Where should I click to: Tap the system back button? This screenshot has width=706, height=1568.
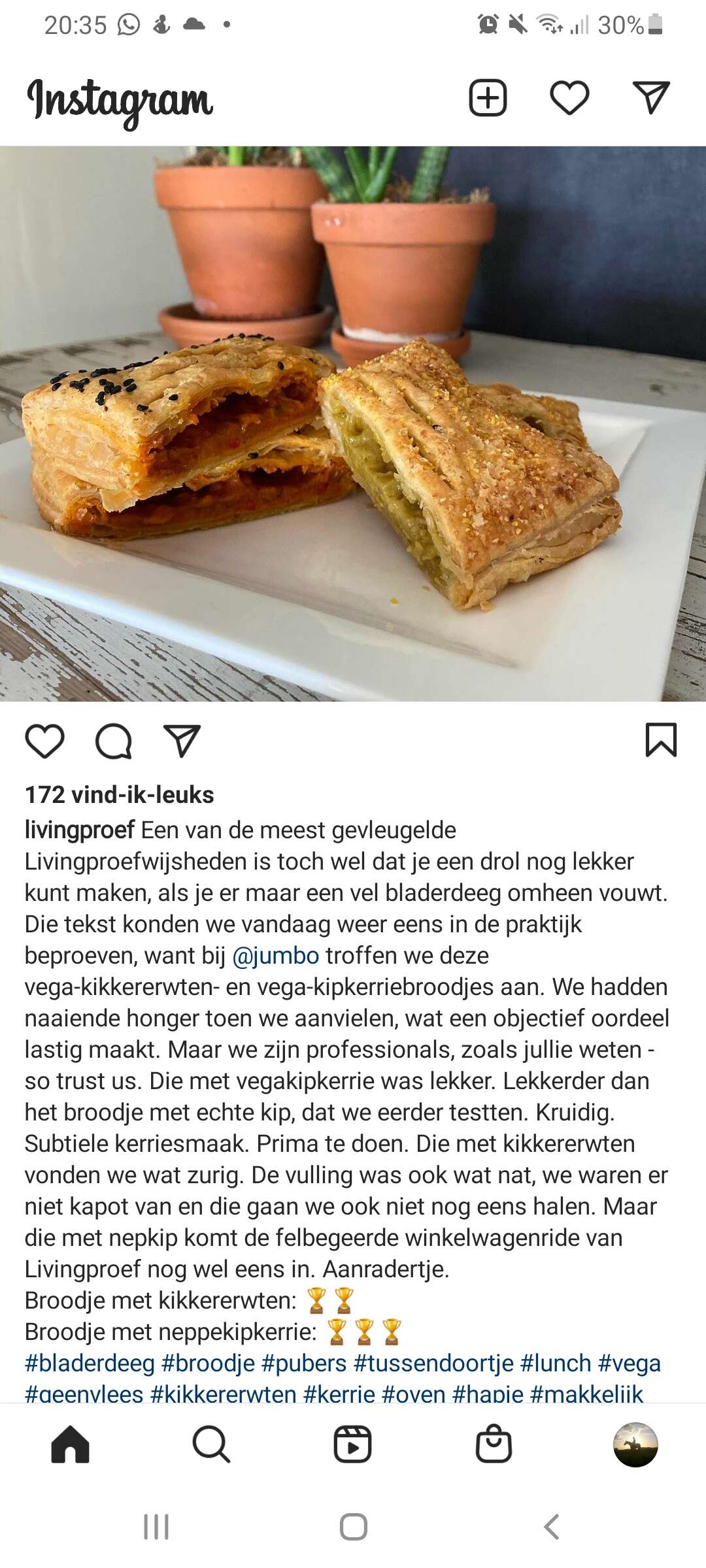[551, 1527]
